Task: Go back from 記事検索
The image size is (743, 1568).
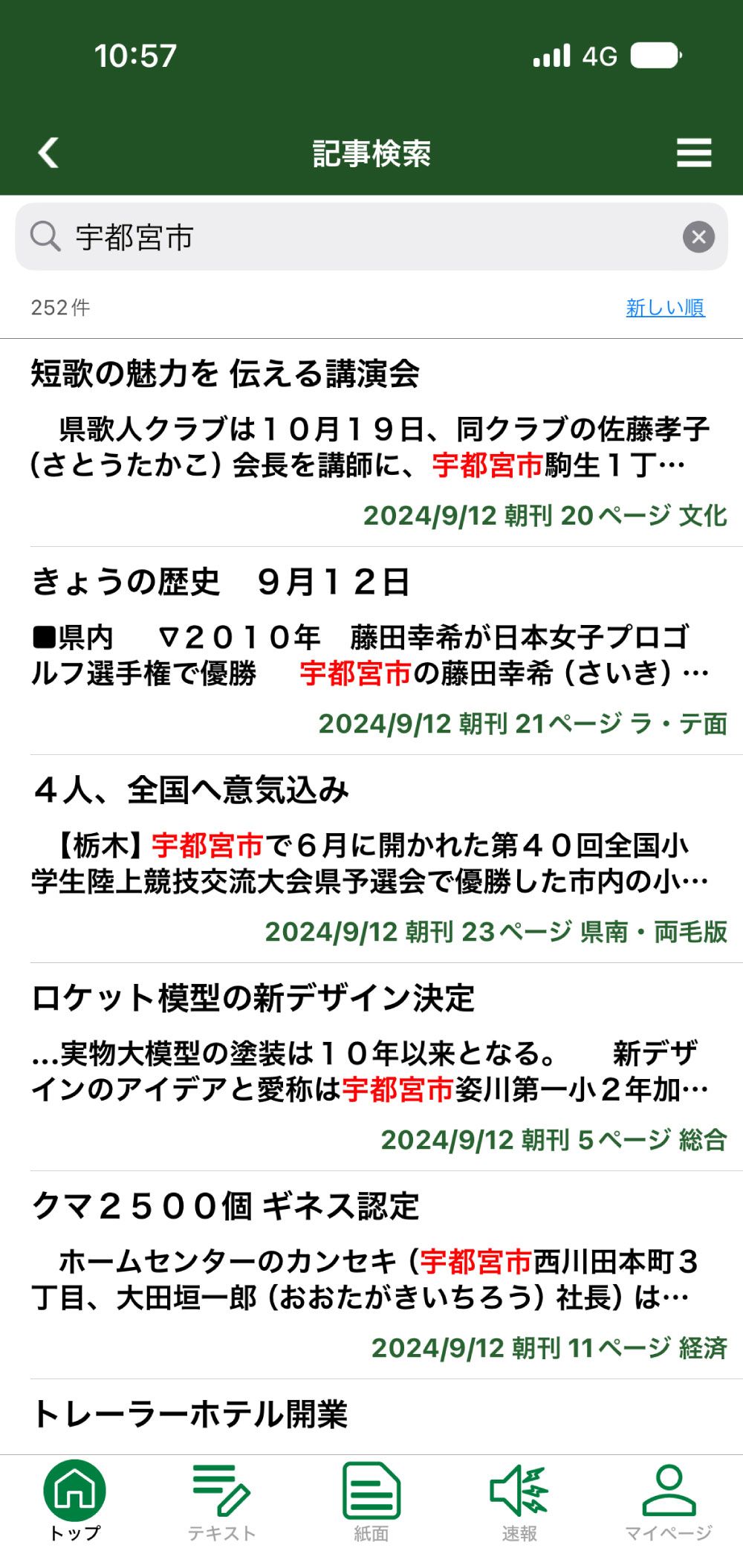Action: [49, 153]
